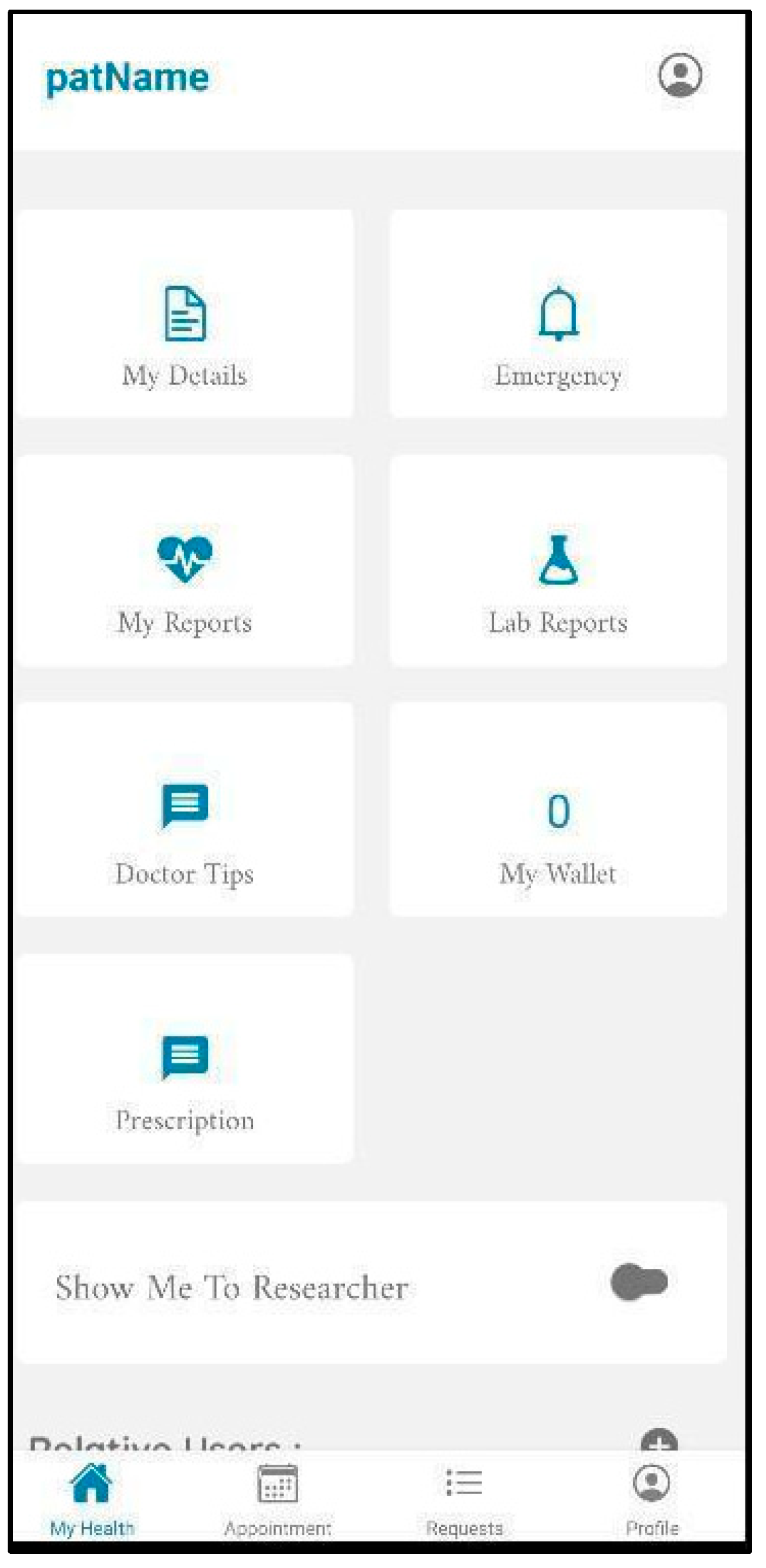Image resolution: width=766 pixels, height=1568 pixels.
Task: Open My Wallet card
Action: pyautogui.click(x=558, y=809)
